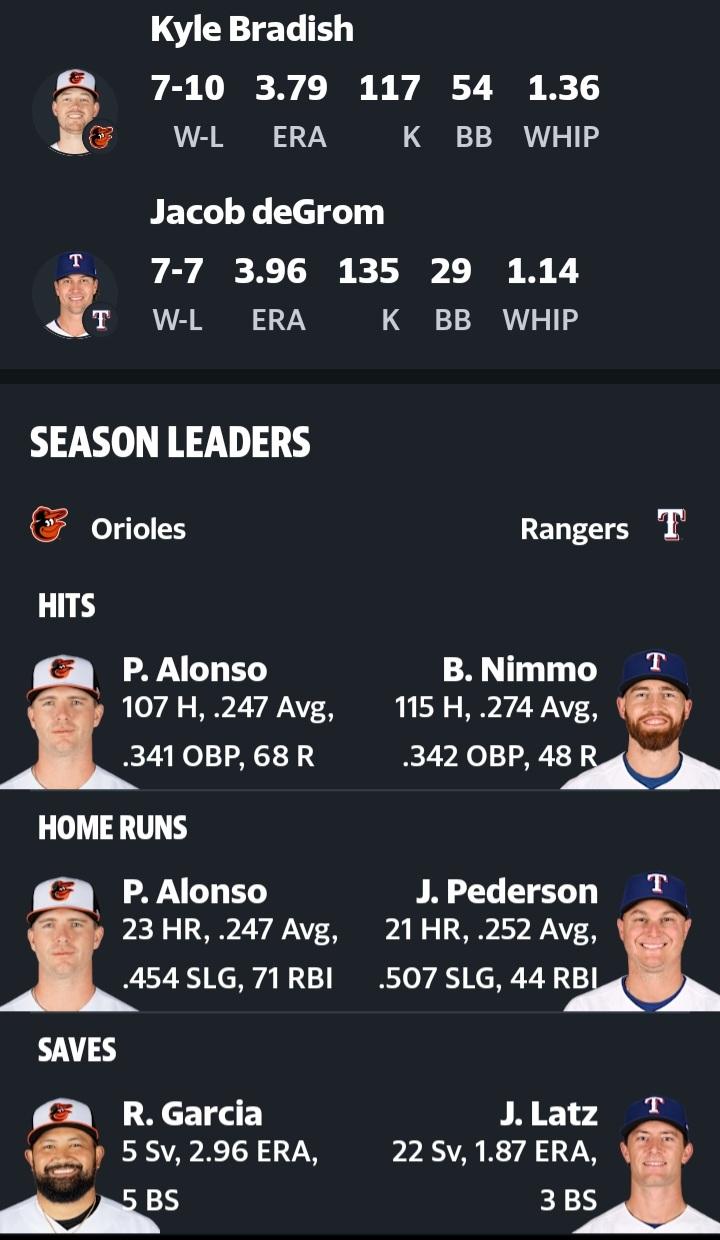The height and width of the screenshot is (1240, 720).
Task: Open Jacob deGrom's pitcher profile
Action: click(267, 212)
